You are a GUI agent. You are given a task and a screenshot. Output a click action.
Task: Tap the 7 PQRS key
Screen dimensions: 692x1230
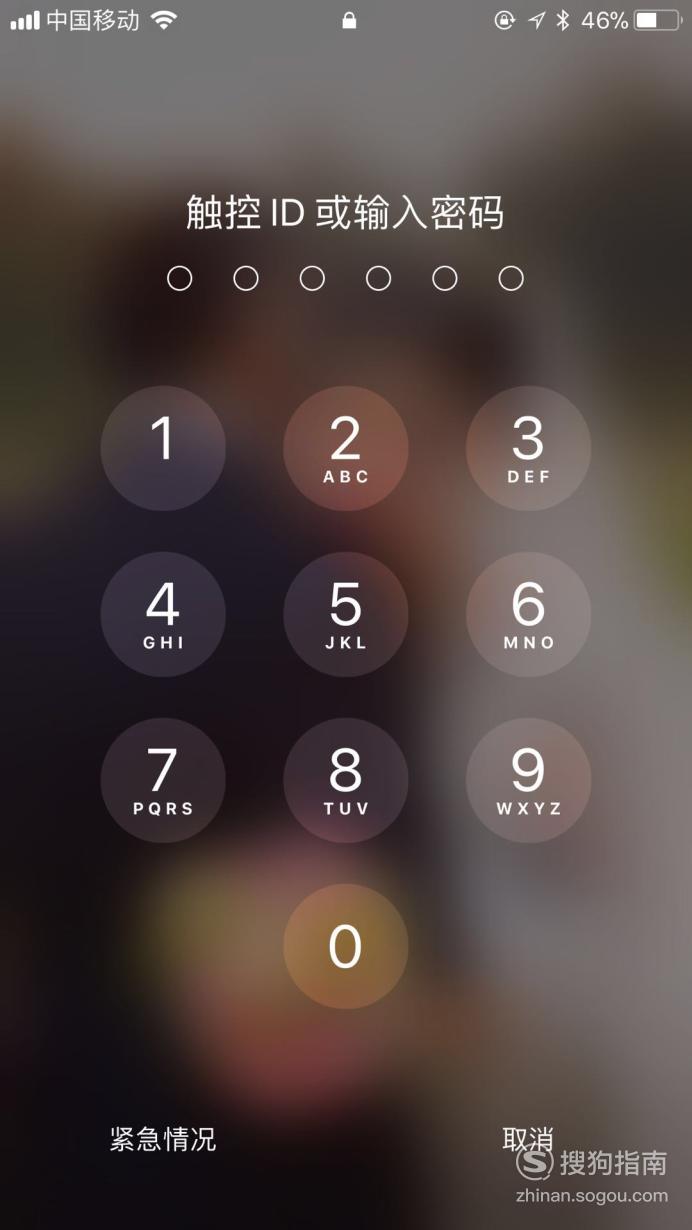point(163,780)
